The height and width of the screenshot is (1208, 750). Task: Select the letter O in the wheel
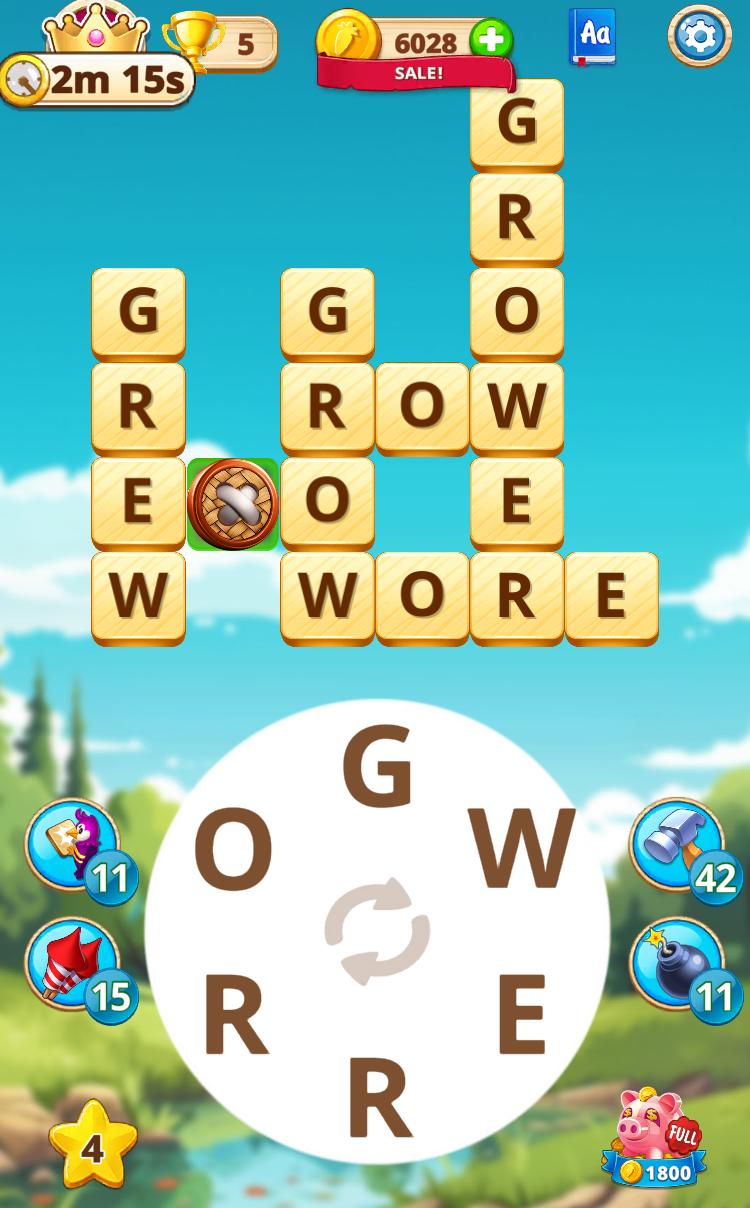pyautogui.click(x=233, y=851)
